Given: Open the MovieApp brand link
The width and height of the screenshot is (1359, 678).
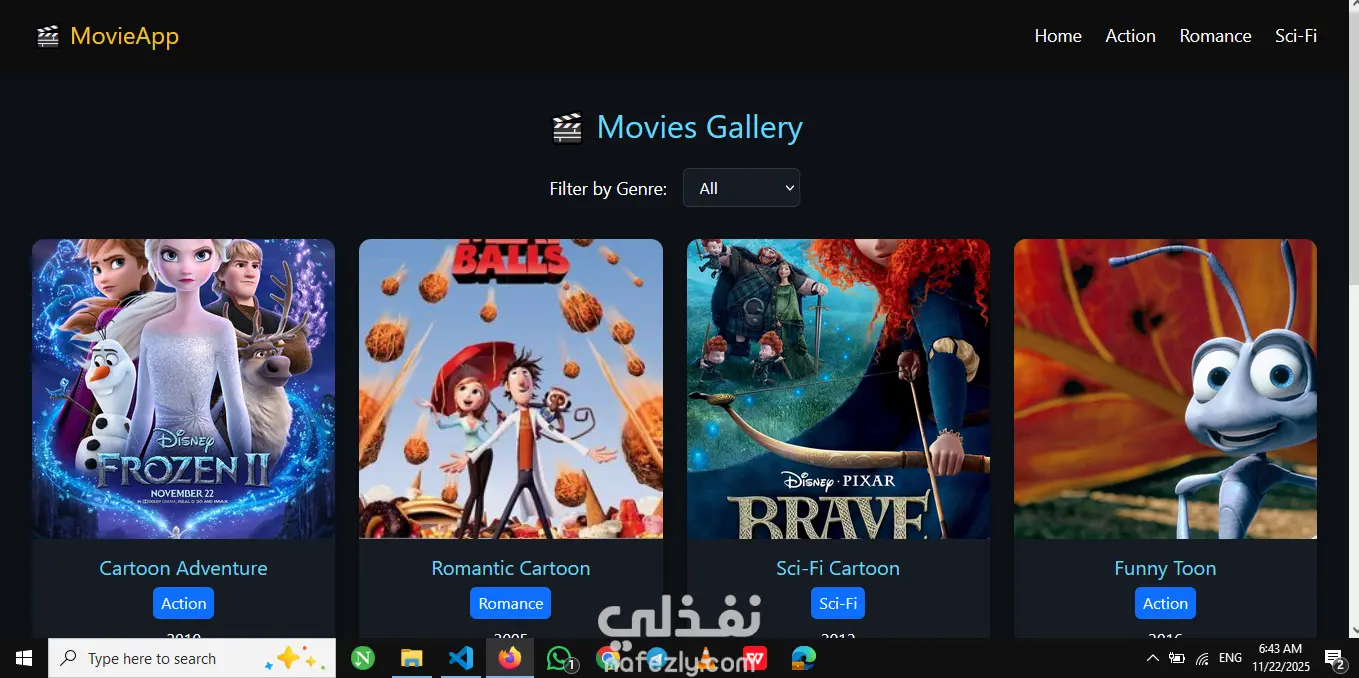Looking at the screenshot, I should 108,37.
